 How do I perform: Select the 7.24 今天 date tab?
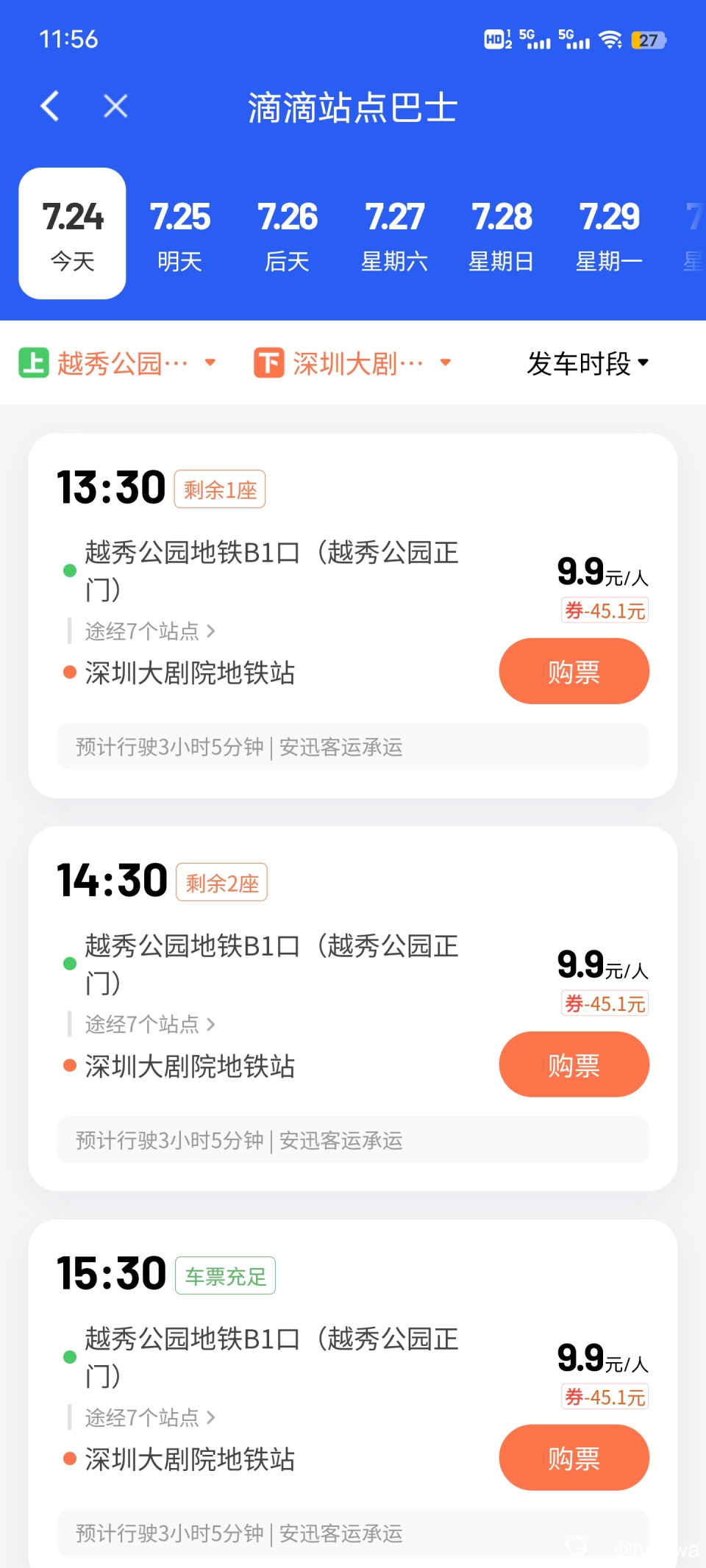pos(72,235)
